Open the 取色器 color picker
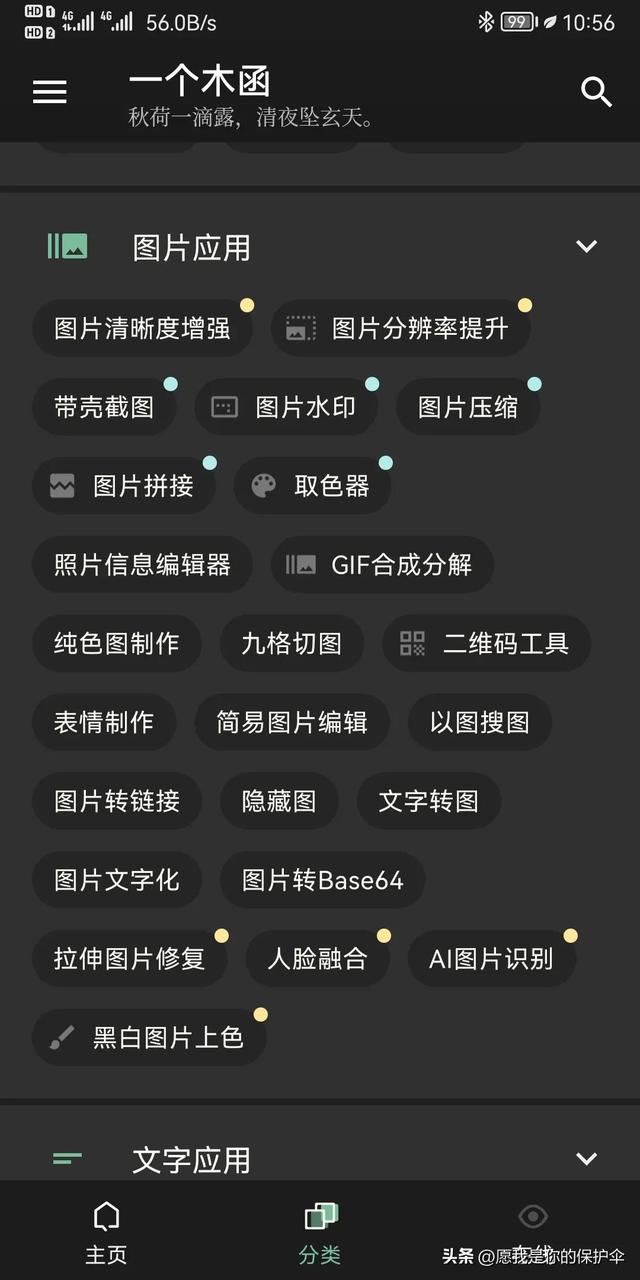 pyautogui.click(x=312, y=486)
